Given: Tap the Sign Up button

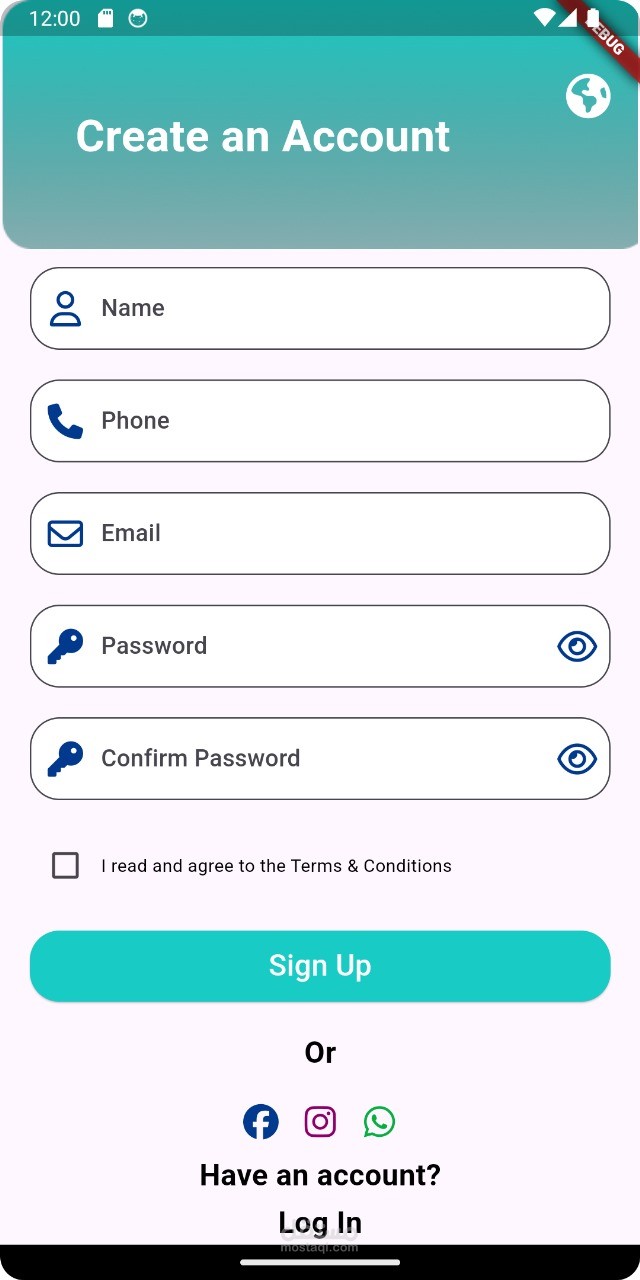Looking at the screenshot, I should click(320, 966).
